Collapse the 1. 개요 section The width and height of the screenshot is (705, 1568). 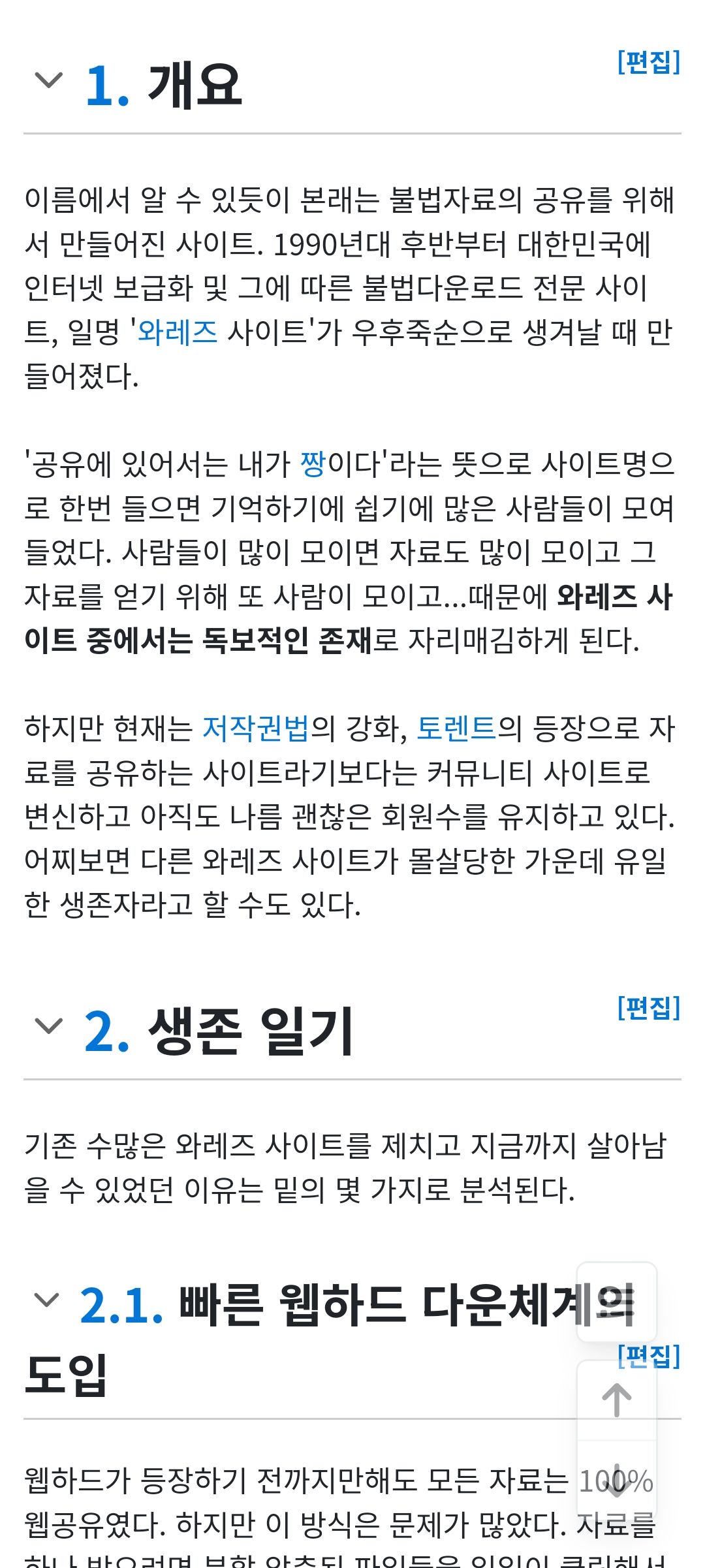point(48,82)
